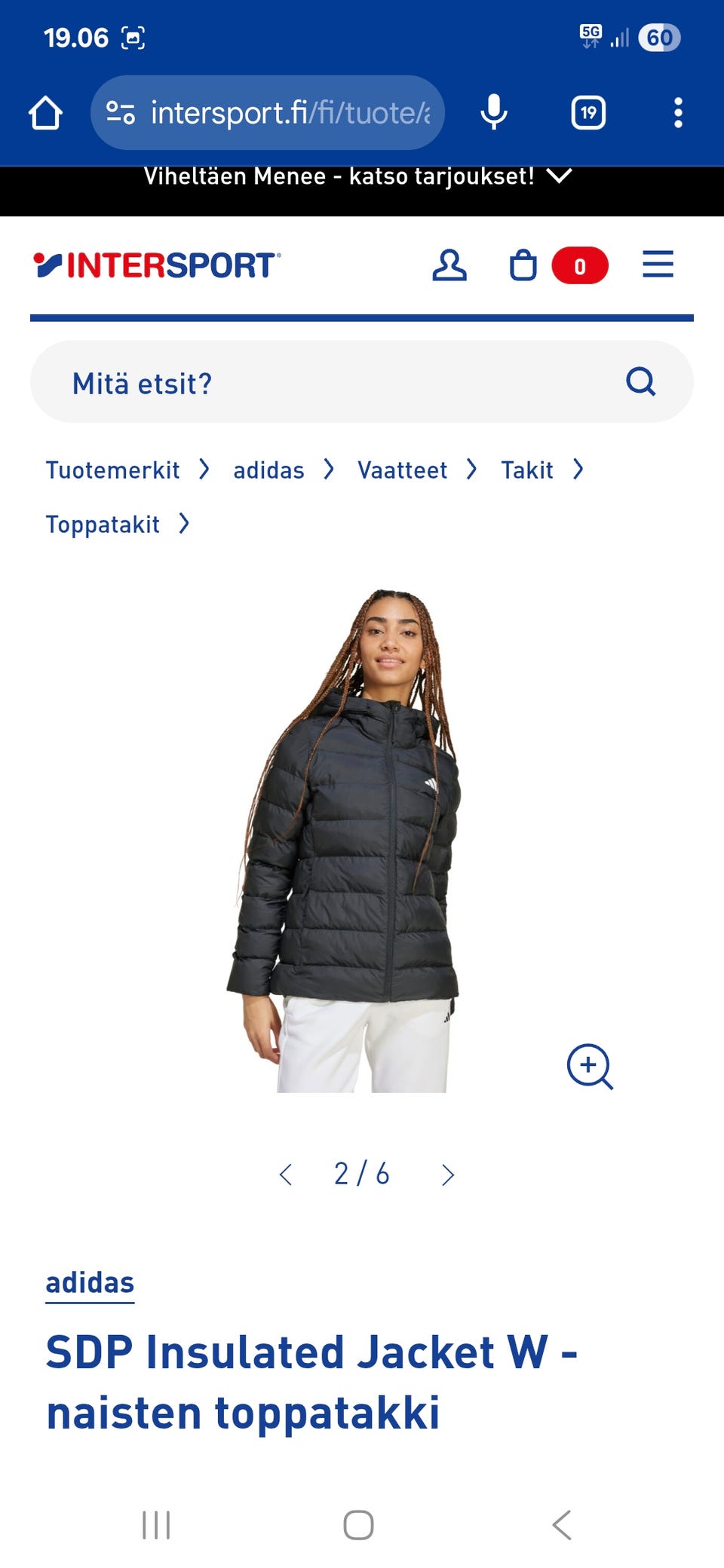The height and width of the screenshot is (1568, 724).
Task: Open the shopping cart icon
Action: coord(523,265)
